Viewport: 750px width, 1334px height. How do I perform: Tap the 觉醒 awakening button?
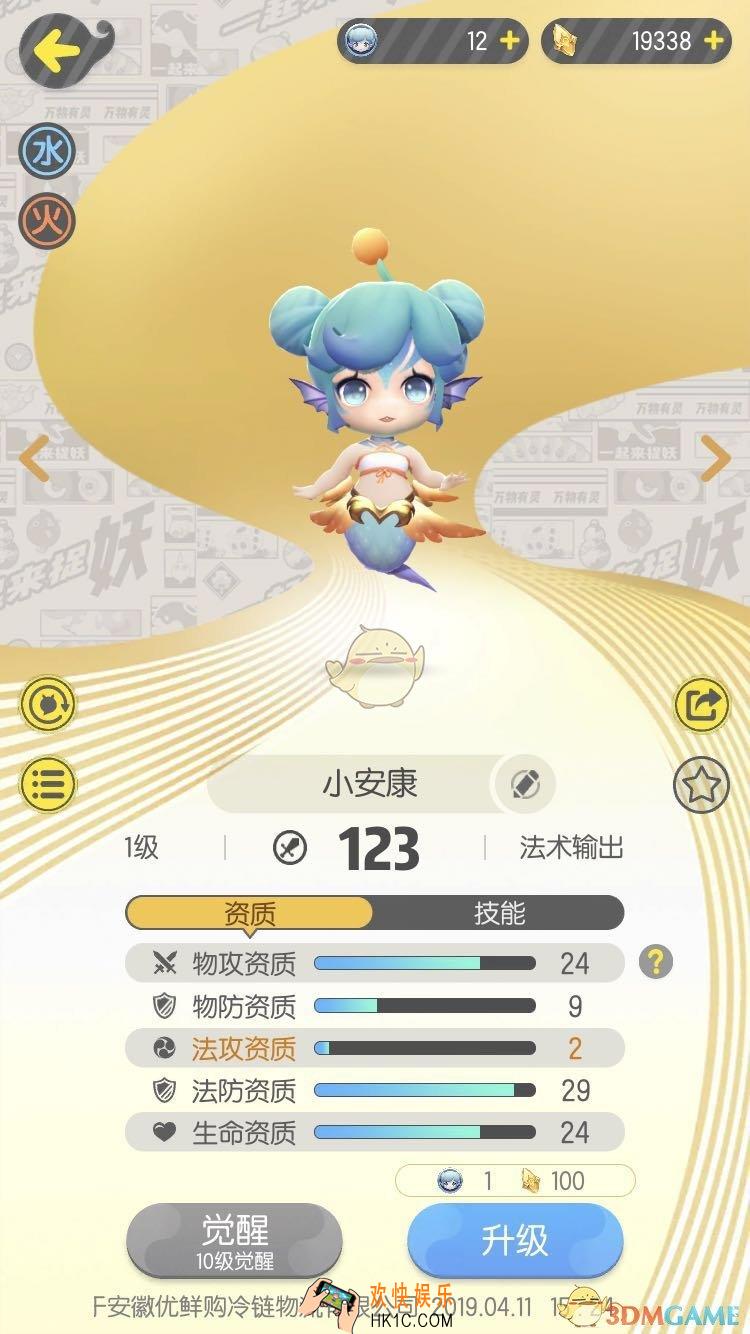tap(235, 1240)
